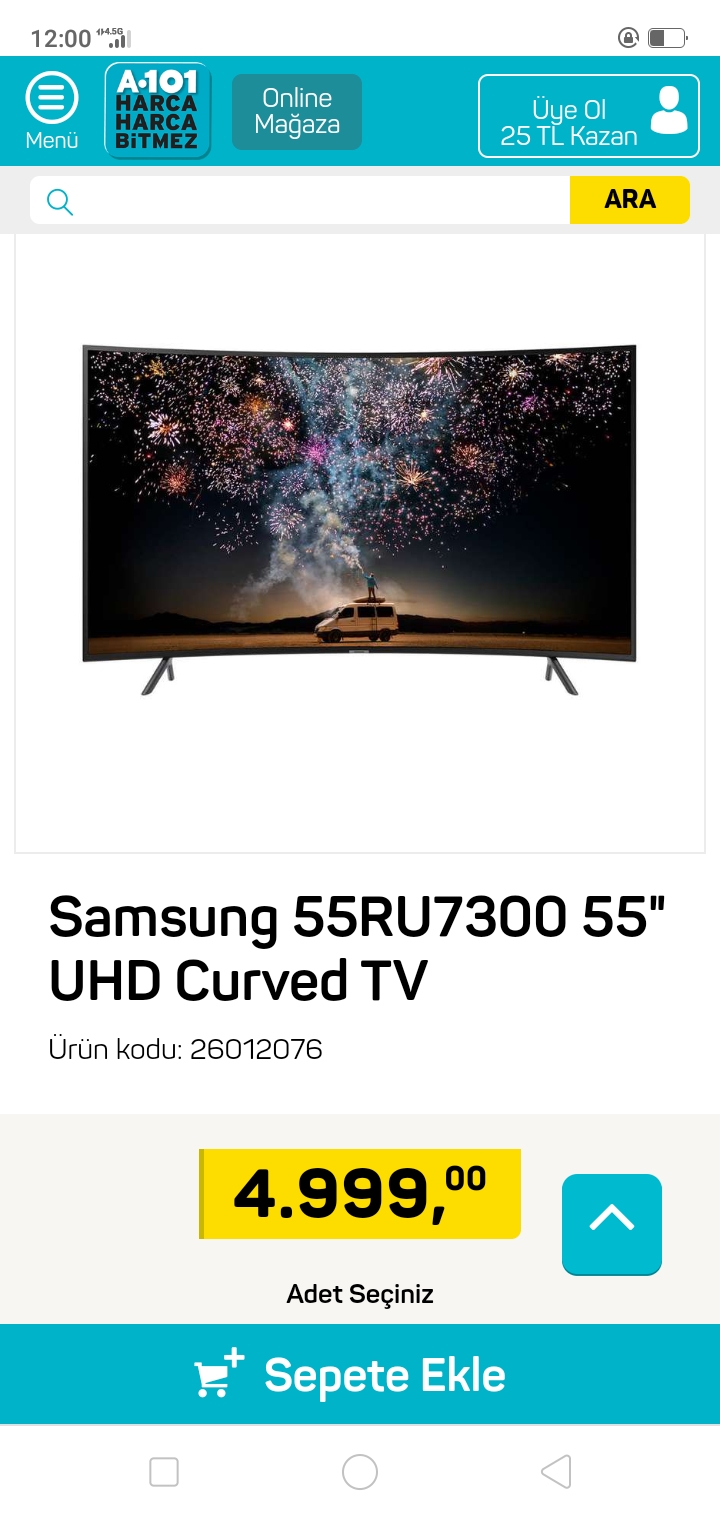Add the TV with Sepete Ekle
The image size is (720, 1520).
pyautogui.click(x=360, y=1375)
